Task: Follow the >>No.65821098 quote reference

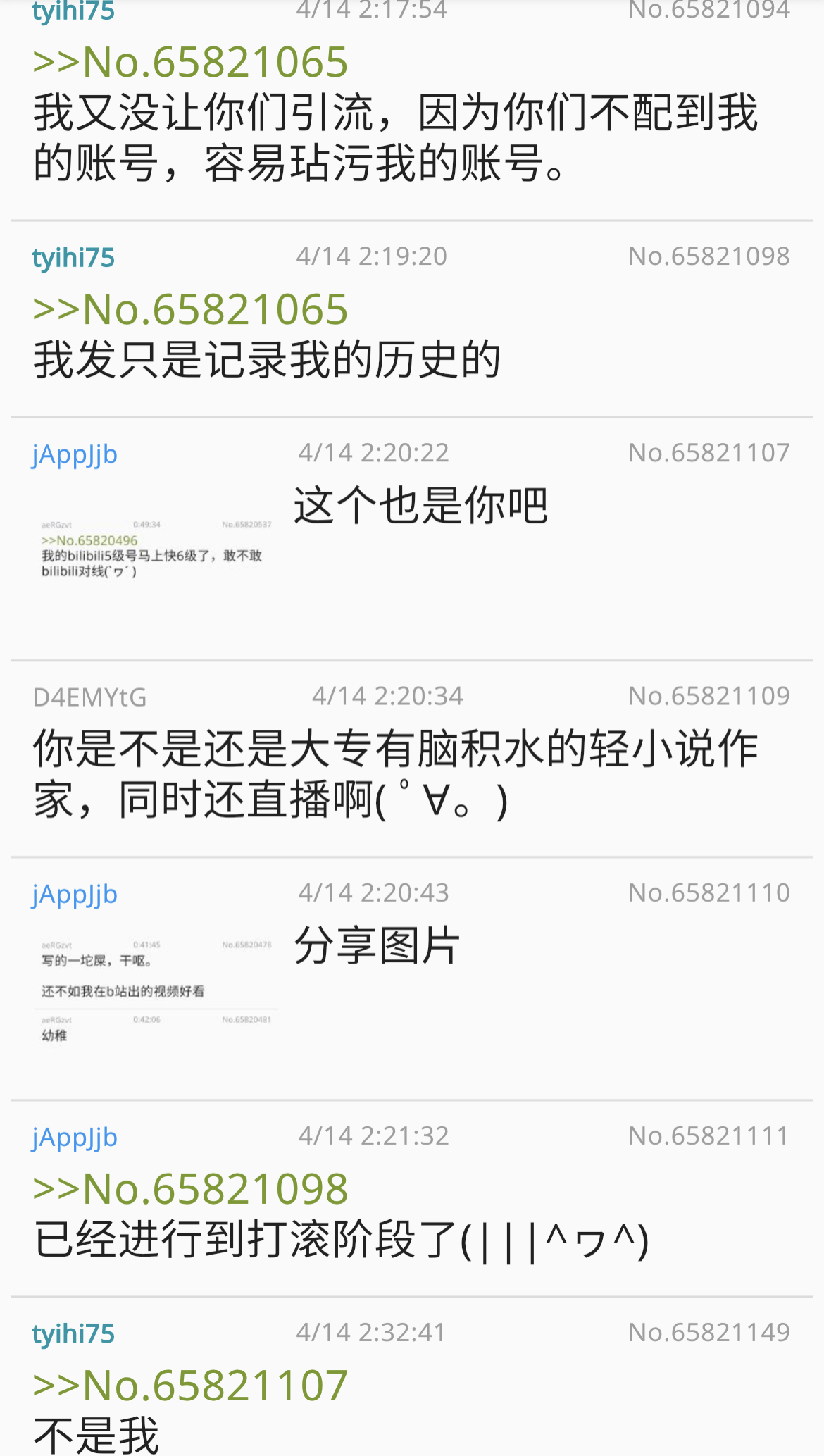Action: click(190, 1189)
